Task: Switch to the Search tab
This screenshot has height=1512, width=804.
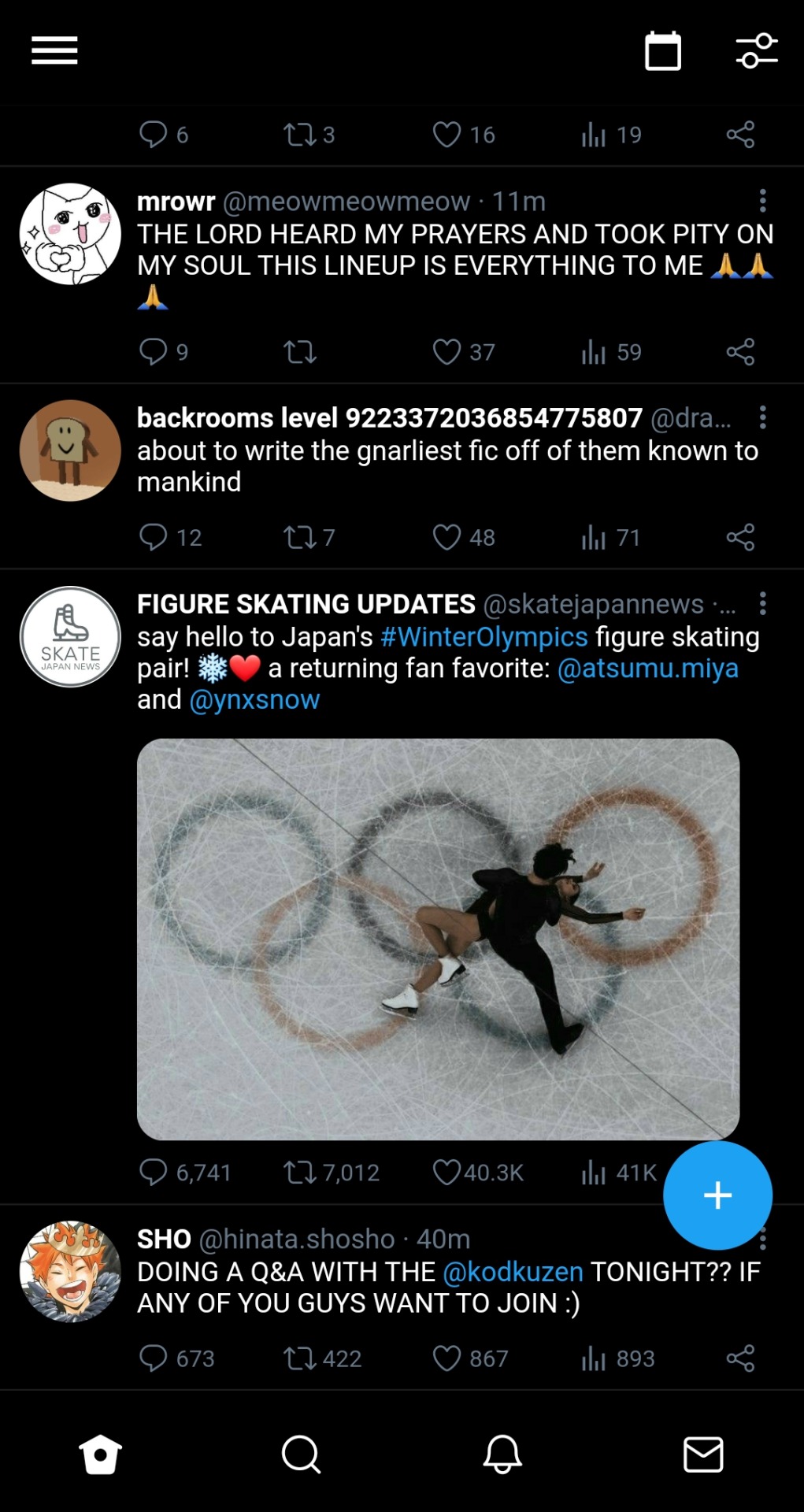Action: tap(301, 1454)
